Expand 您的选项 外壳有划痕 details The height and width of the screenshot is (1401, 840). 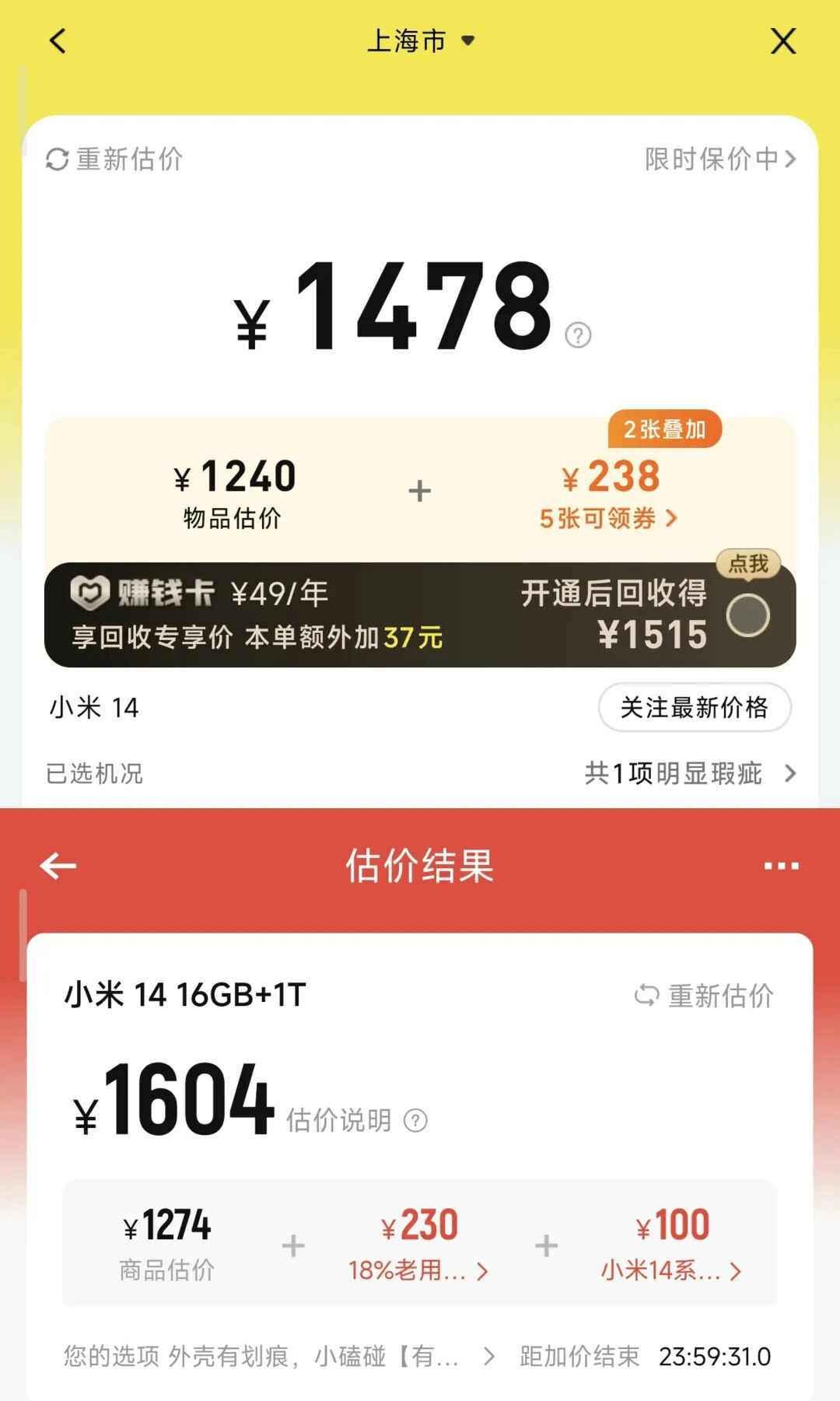[x=279, y=1356]
